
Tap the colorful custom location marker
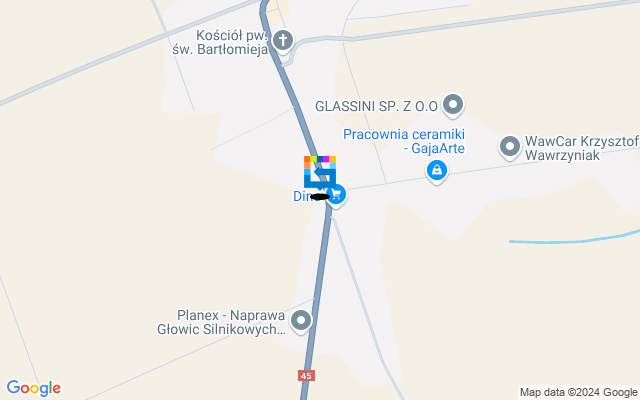pyautogui.click(x=320, y=174)
